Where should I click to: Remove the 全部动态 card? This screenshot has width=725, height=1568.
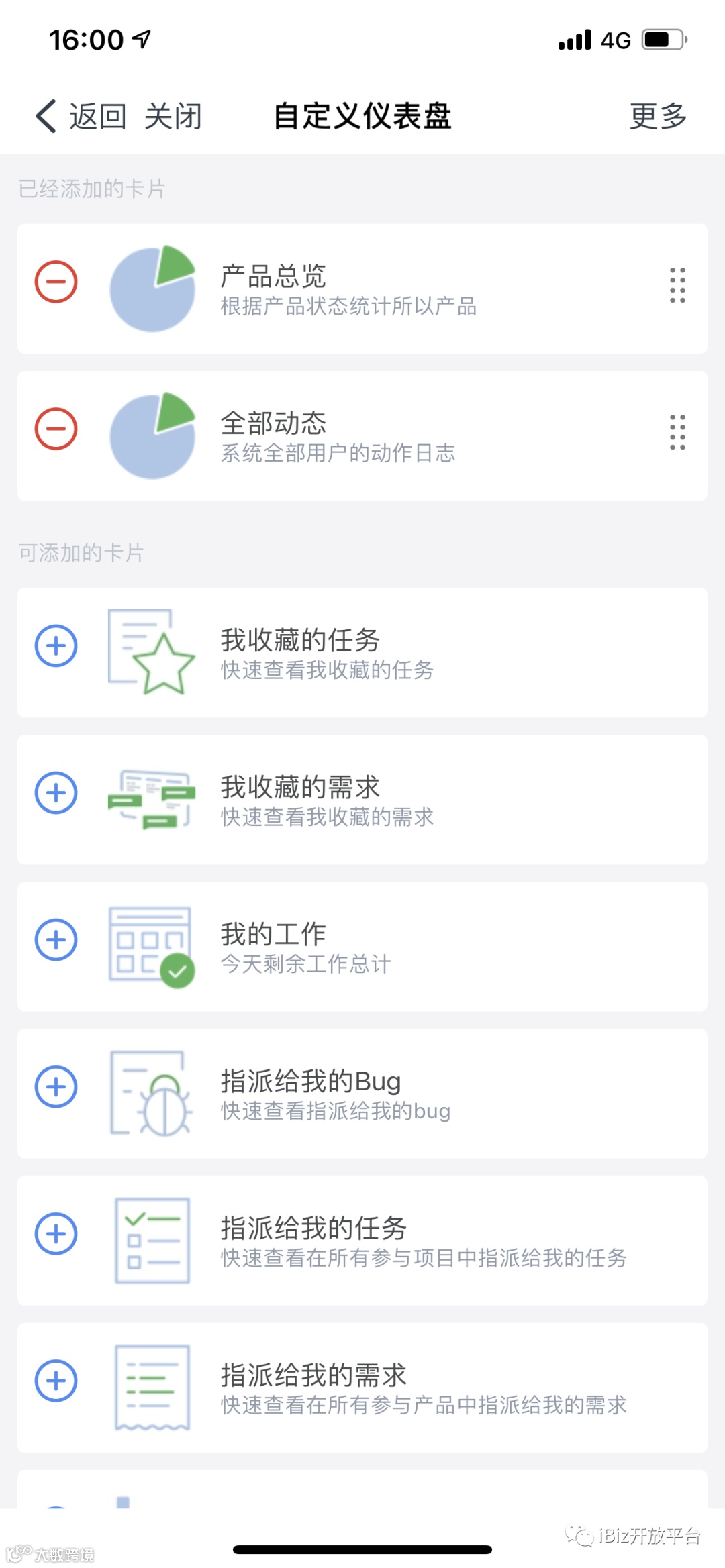(x=56, y=429)
